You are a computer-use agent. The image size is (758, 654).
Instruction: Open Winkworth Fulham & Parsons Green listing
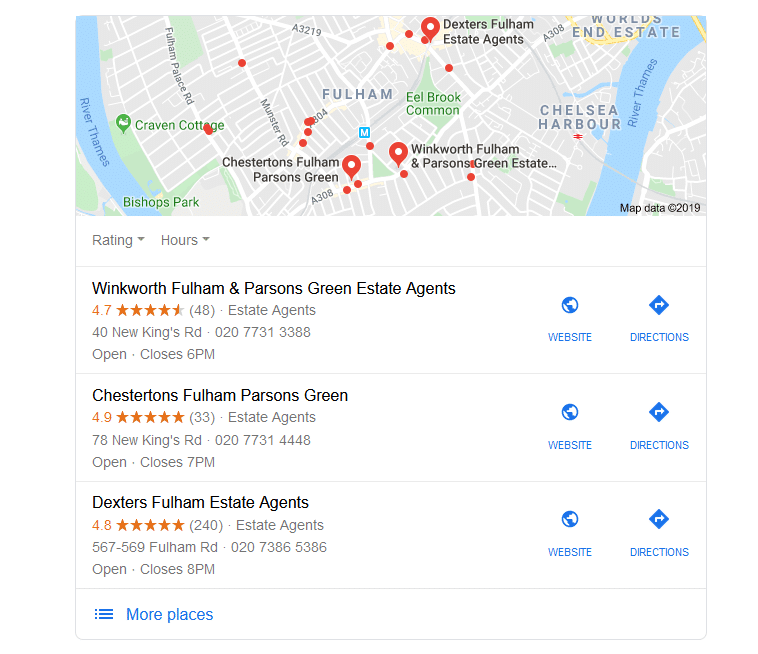[273, 289]
